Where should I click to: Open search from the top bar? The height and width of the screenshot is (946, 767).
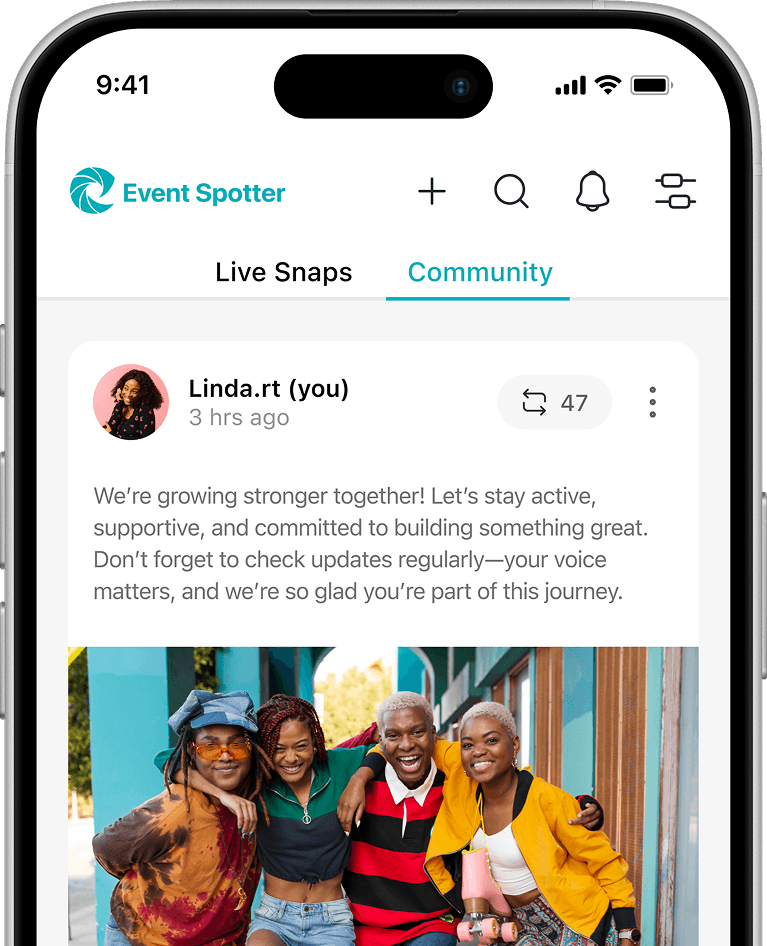point(511,191)
